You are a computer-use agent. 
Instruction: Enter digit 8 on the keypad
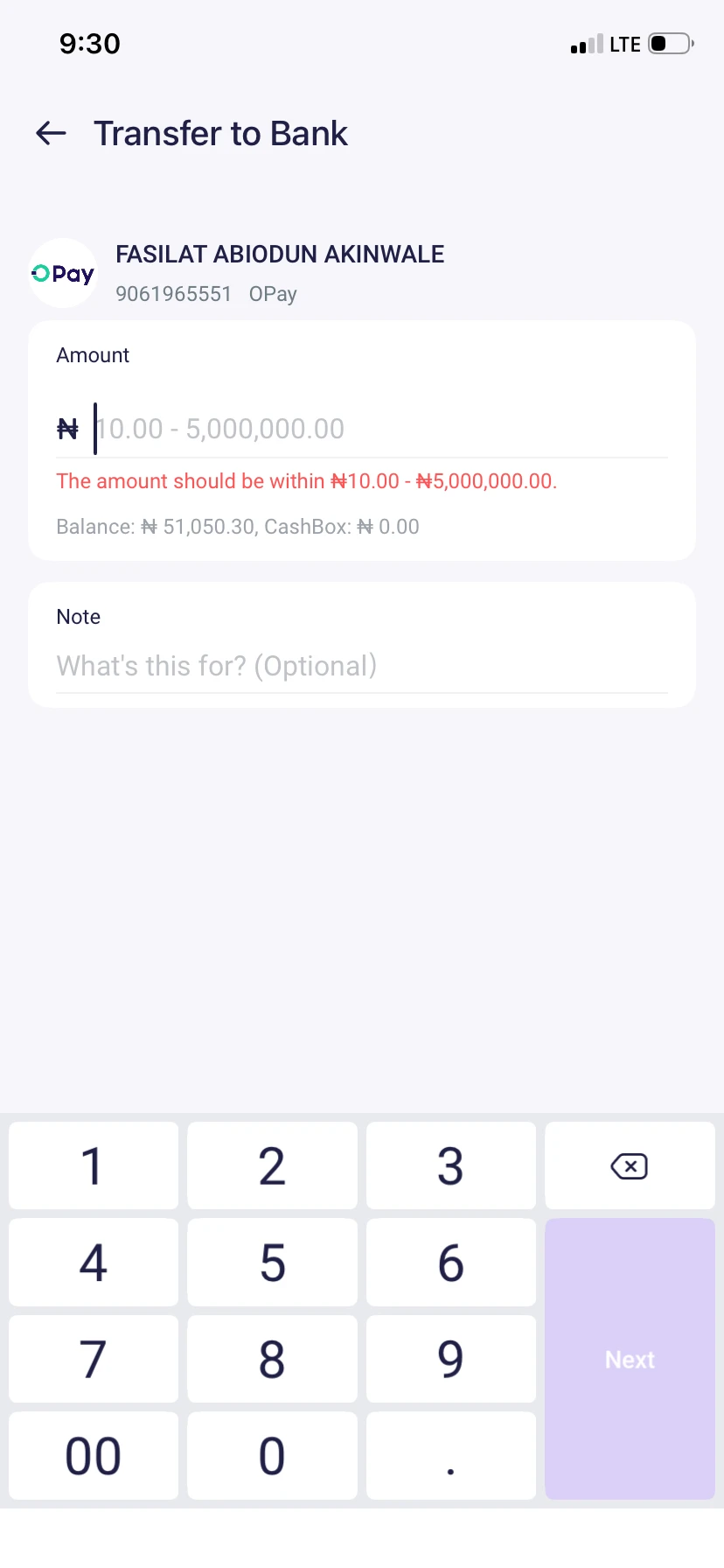(x=272, y=1359)
